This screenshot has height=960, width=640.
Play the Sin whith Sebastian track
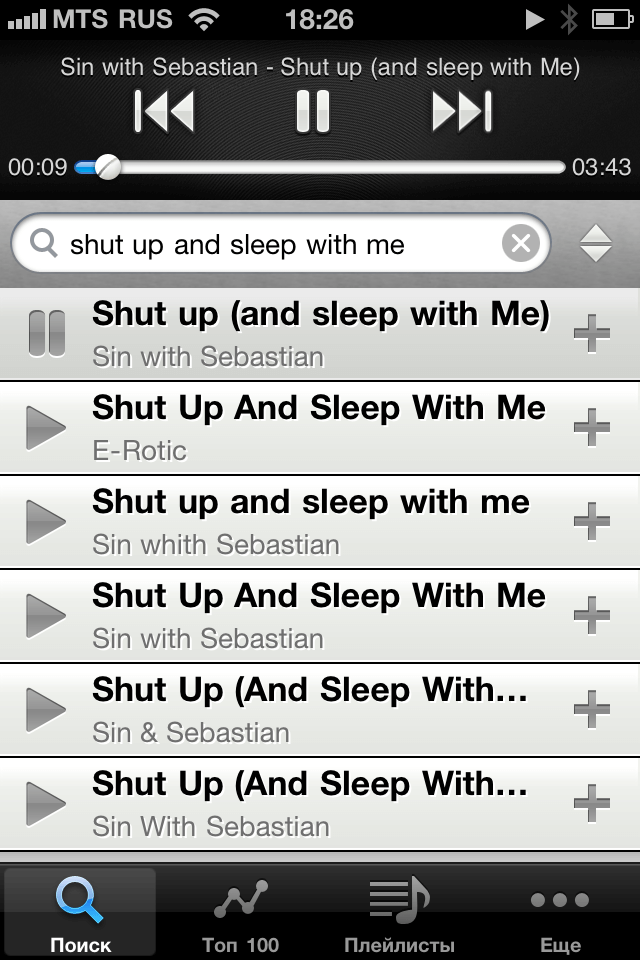[x=45, y=522]
